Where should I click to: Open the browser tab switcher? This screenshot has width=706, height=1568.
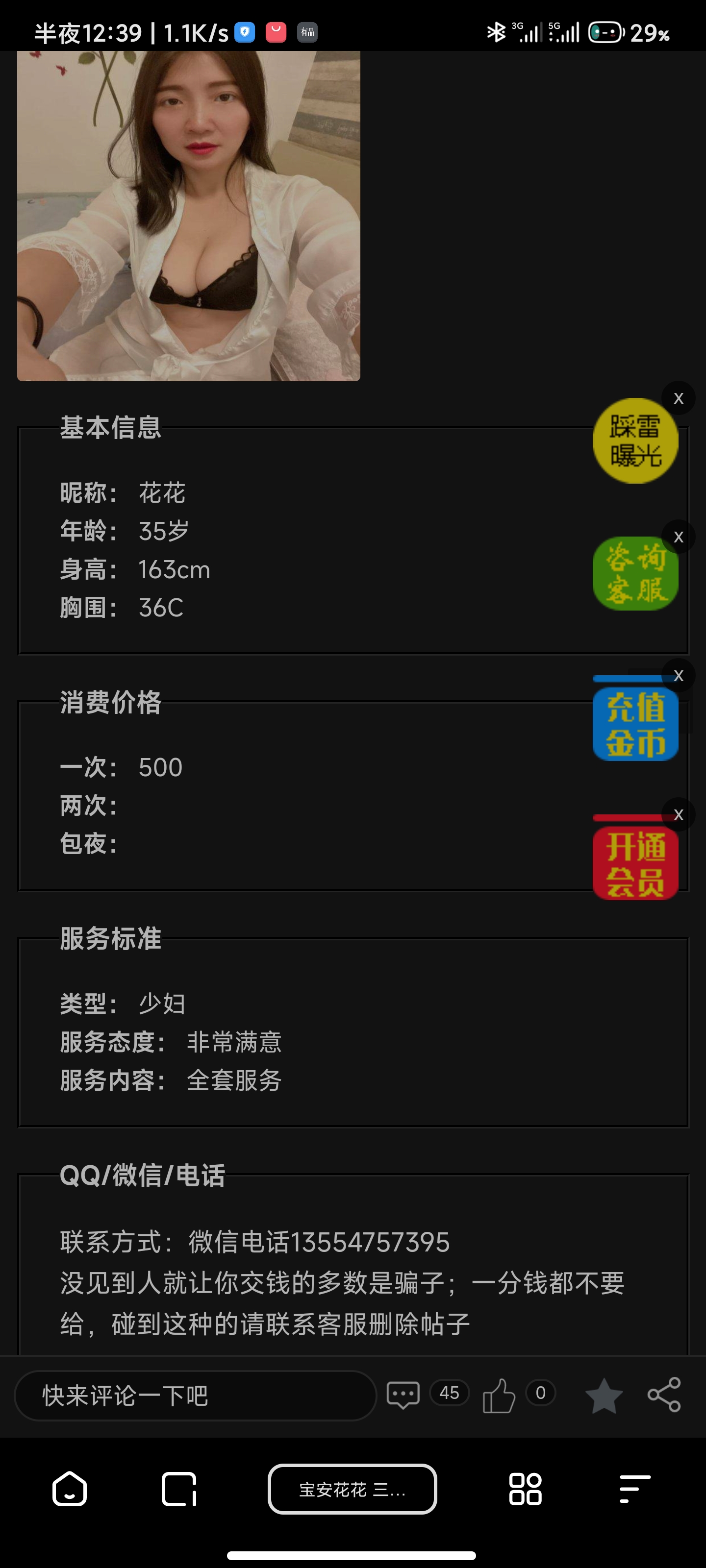[x=179, y=1489]
